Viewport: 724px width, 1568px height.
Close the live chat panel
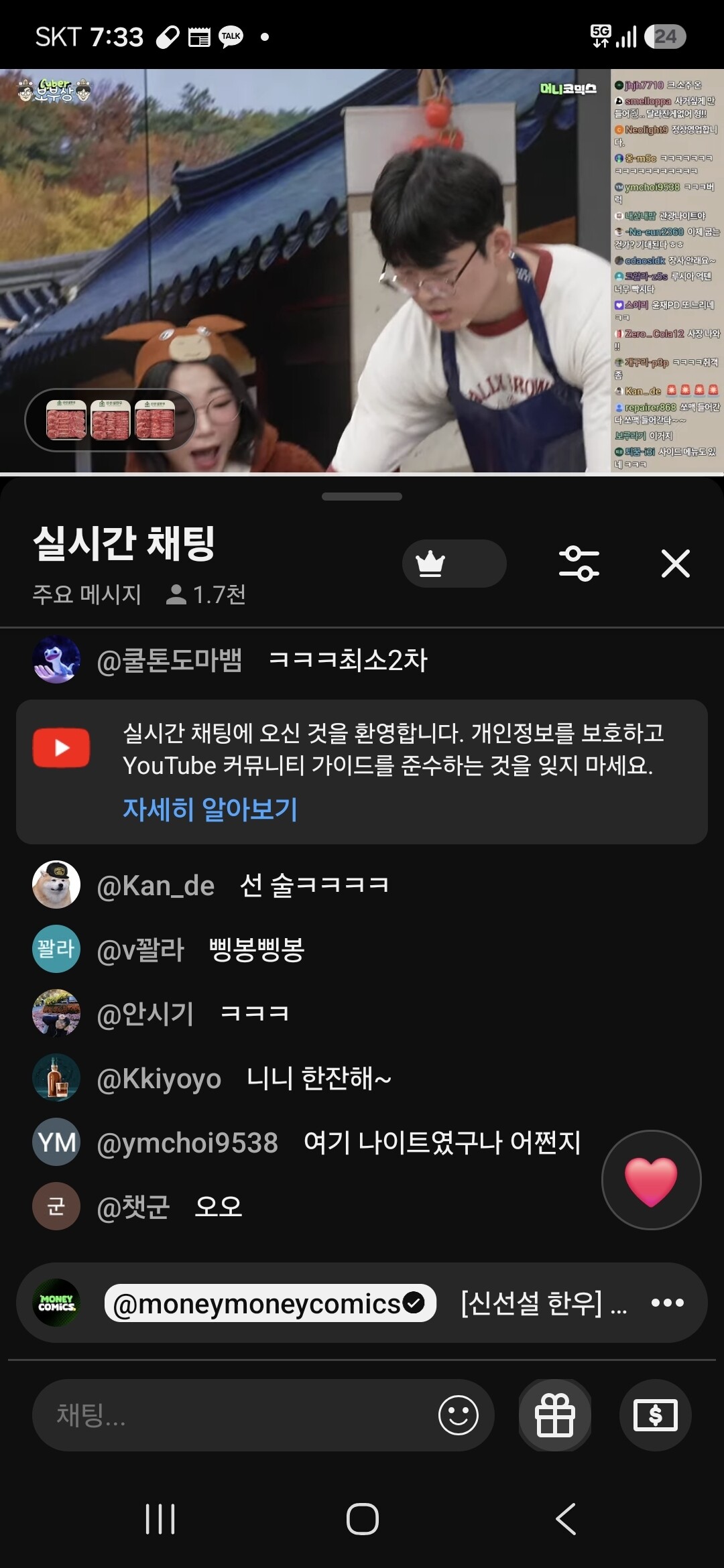[675, 564]
